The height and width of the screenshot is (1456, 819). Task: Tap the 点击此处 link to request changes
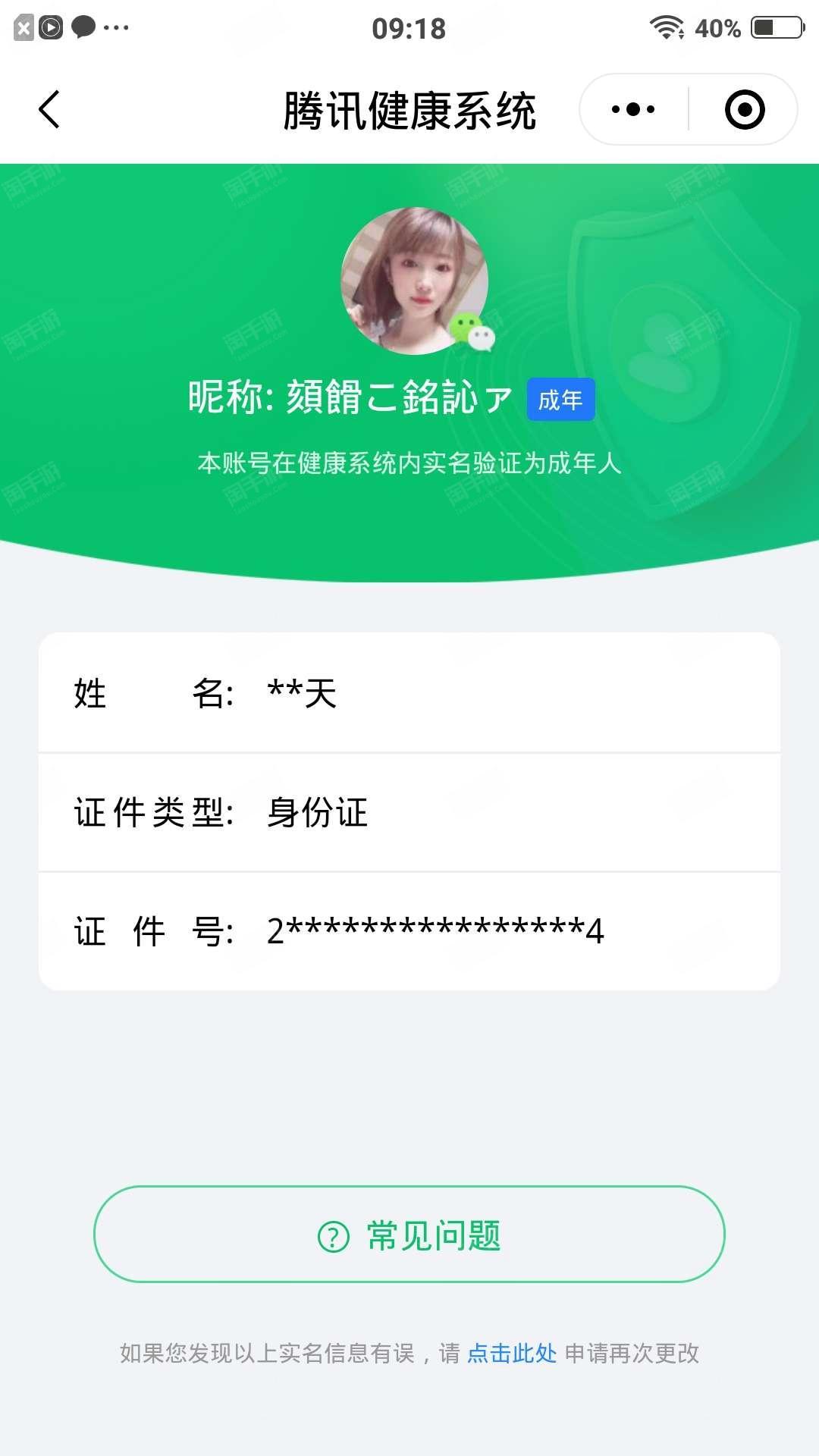point(512,1353)
